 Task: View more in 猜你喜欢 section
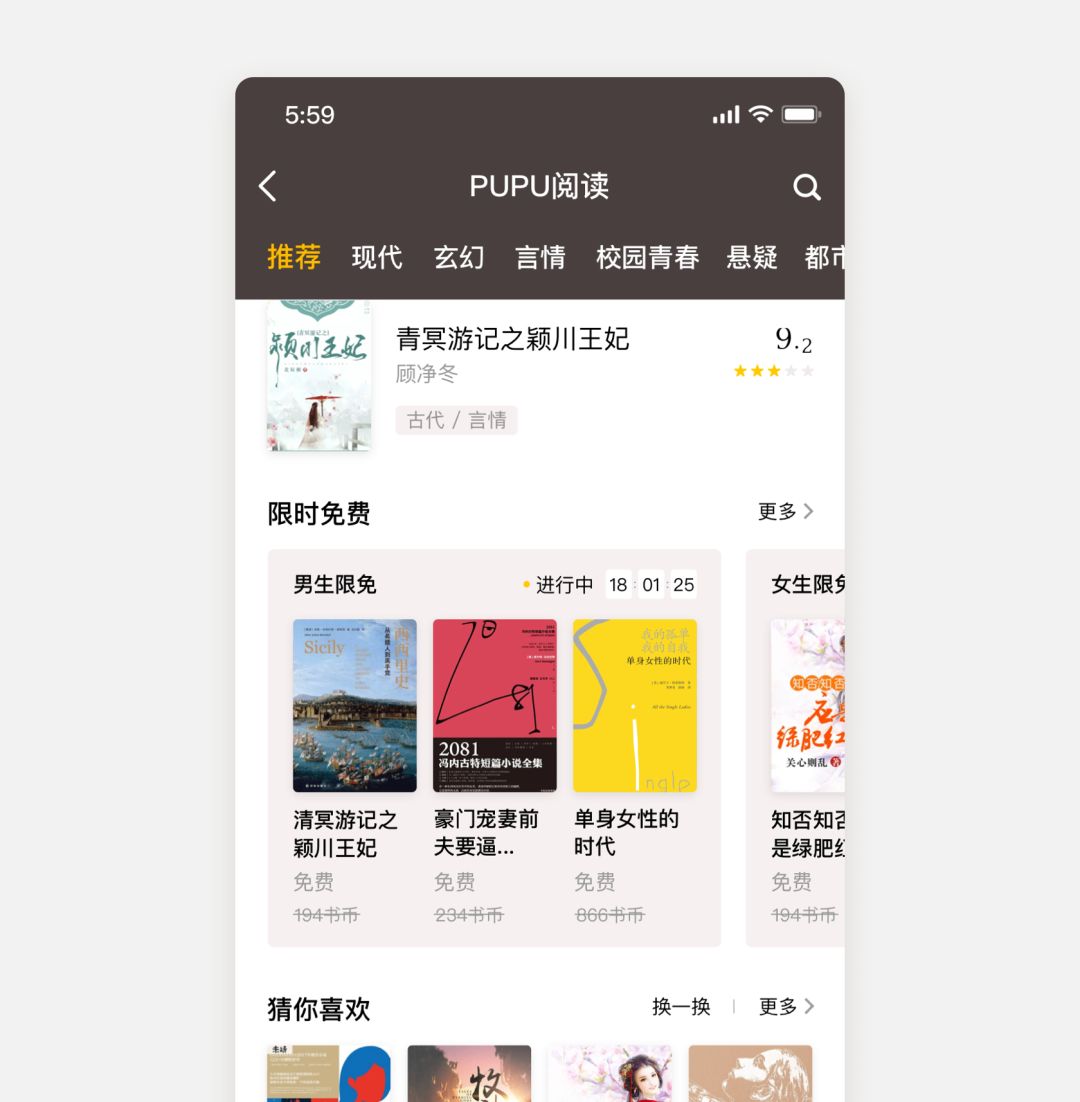[x=786, y=1006]
